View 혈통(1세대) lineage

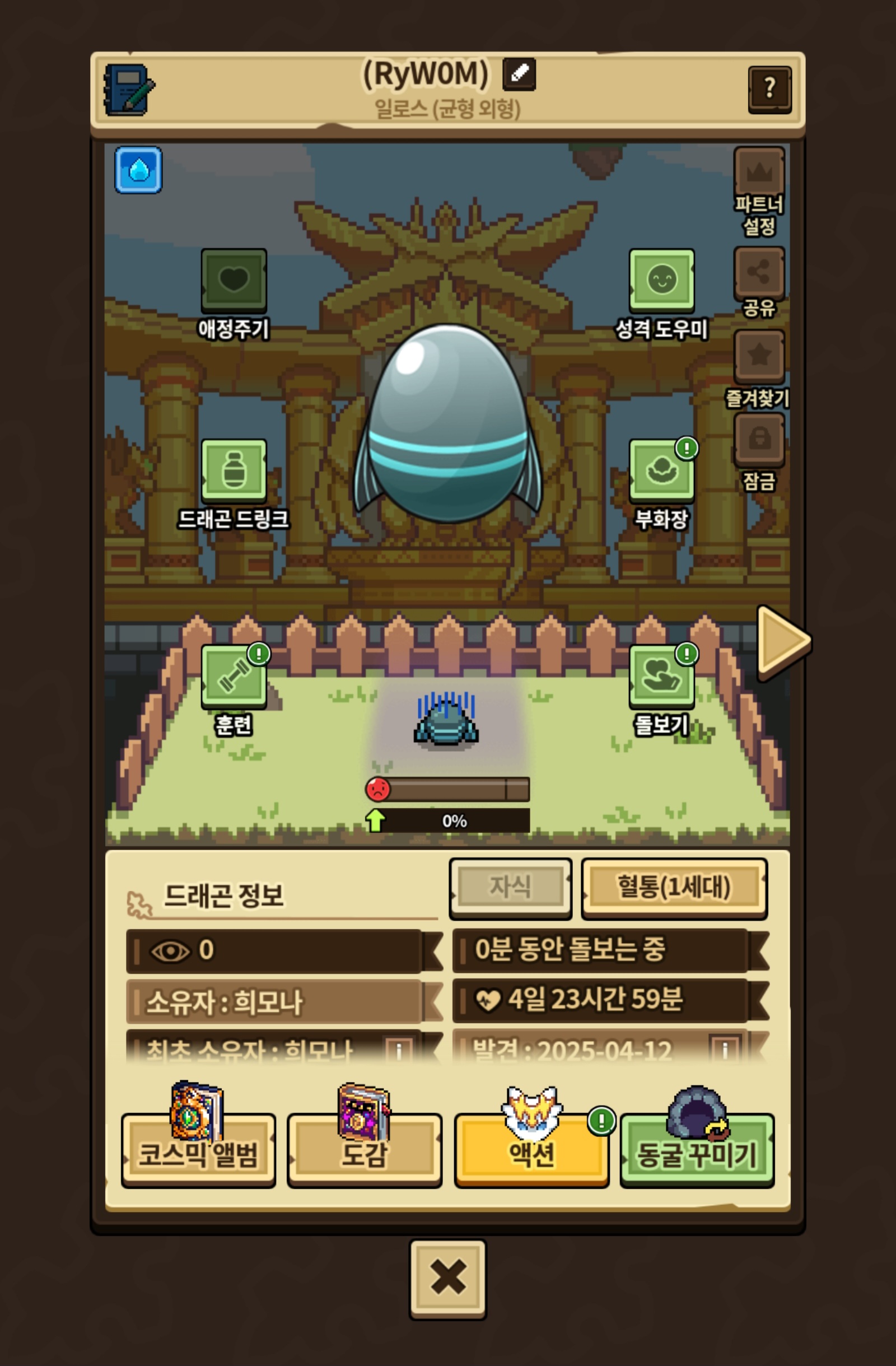pos(674,887)
